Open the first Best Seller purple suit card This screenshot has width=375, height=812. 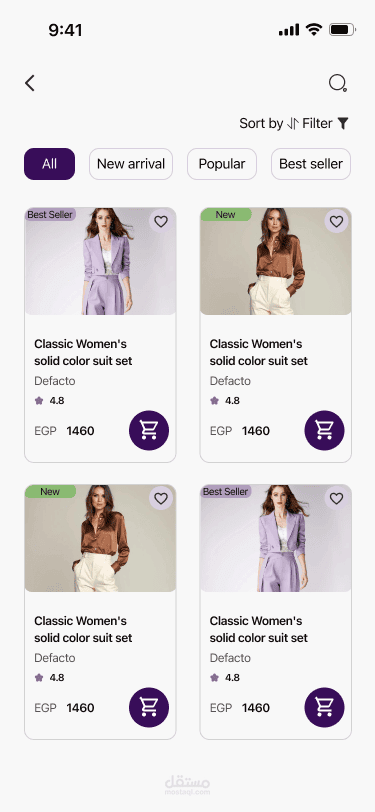tap(100, 335)
